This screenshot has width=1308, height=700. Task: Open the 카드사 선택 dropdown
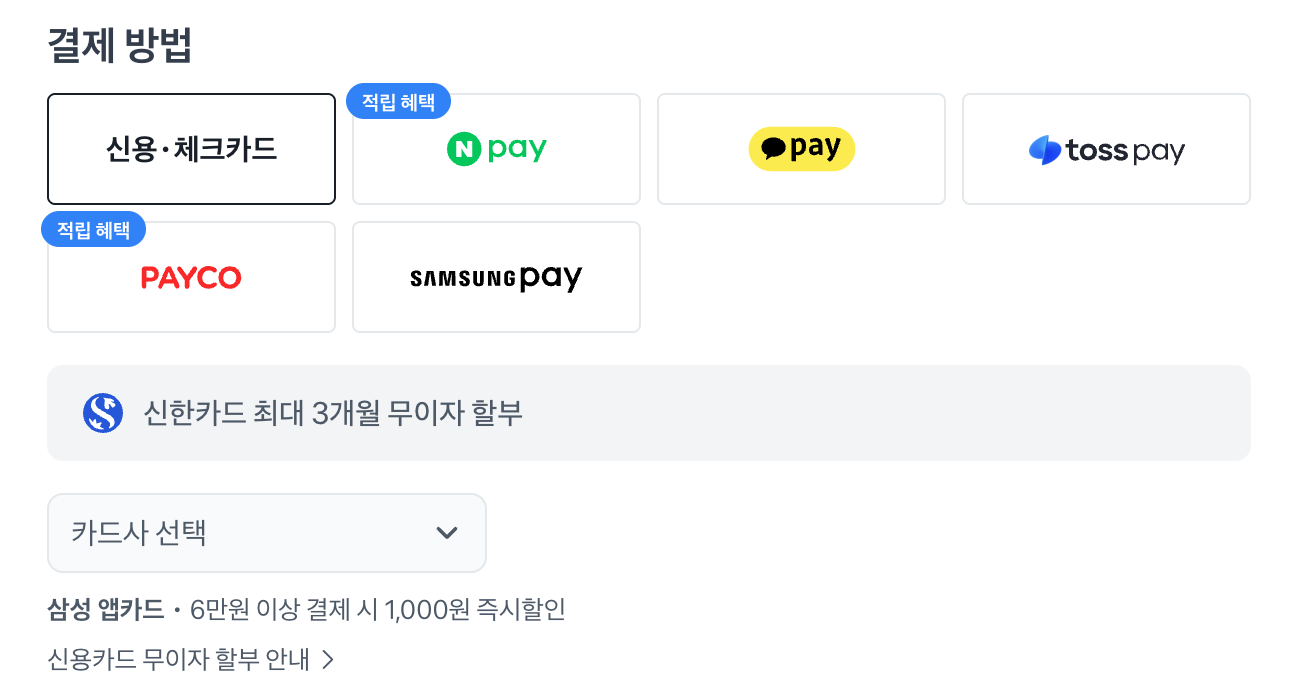[266, 533]
